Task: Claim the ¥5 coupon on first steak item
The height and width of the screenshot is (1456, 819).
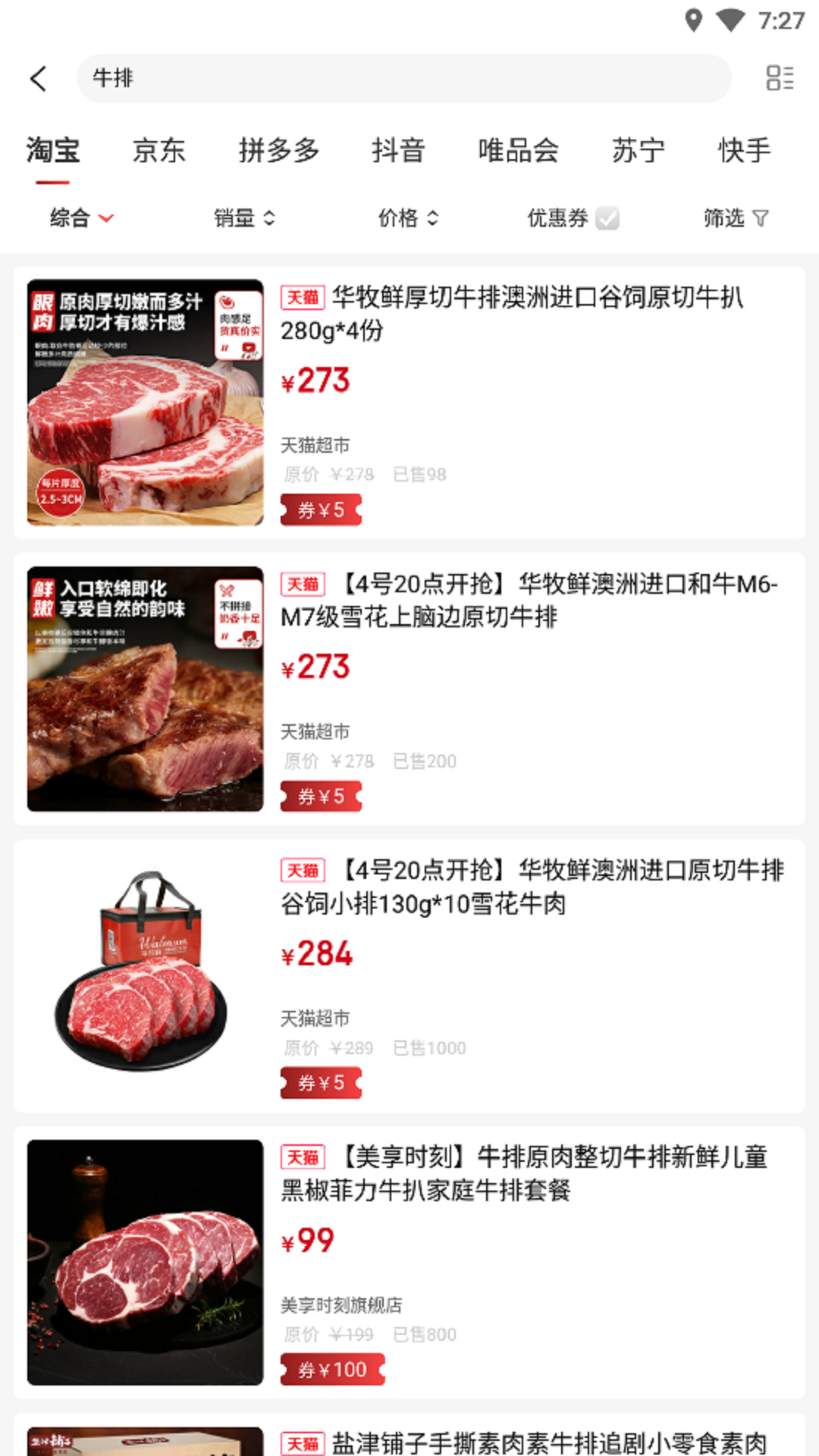Action: [321, 509]
